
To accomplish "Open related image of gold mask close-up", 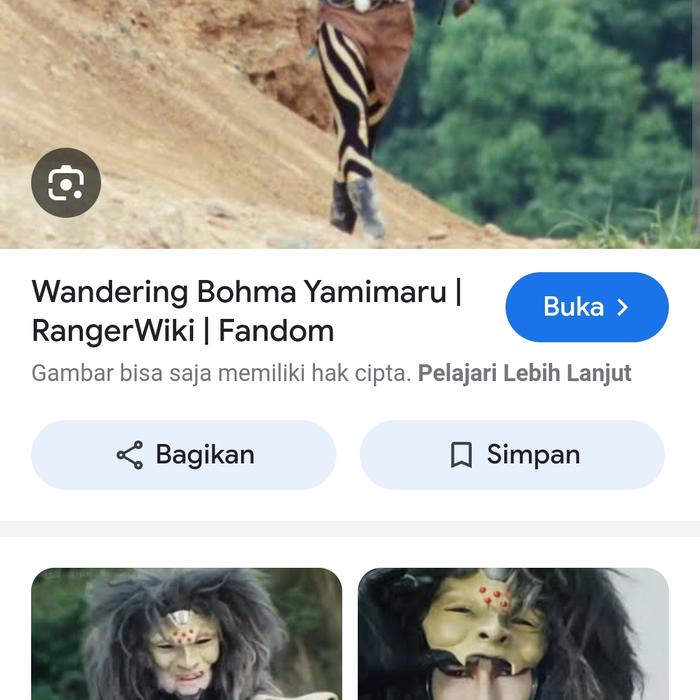I will tap(512, 635).
